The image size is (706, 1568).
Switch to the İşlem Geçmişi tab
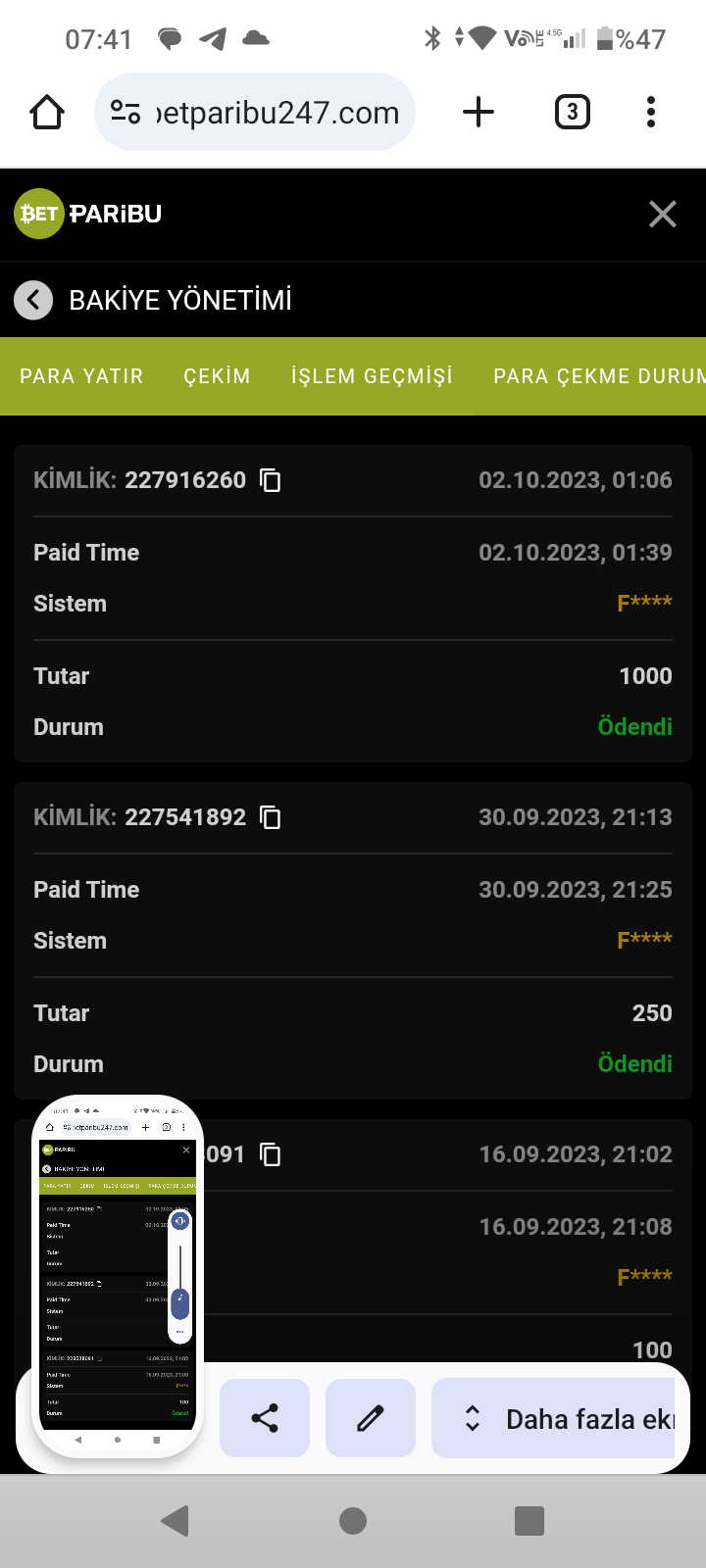point(372,376)
